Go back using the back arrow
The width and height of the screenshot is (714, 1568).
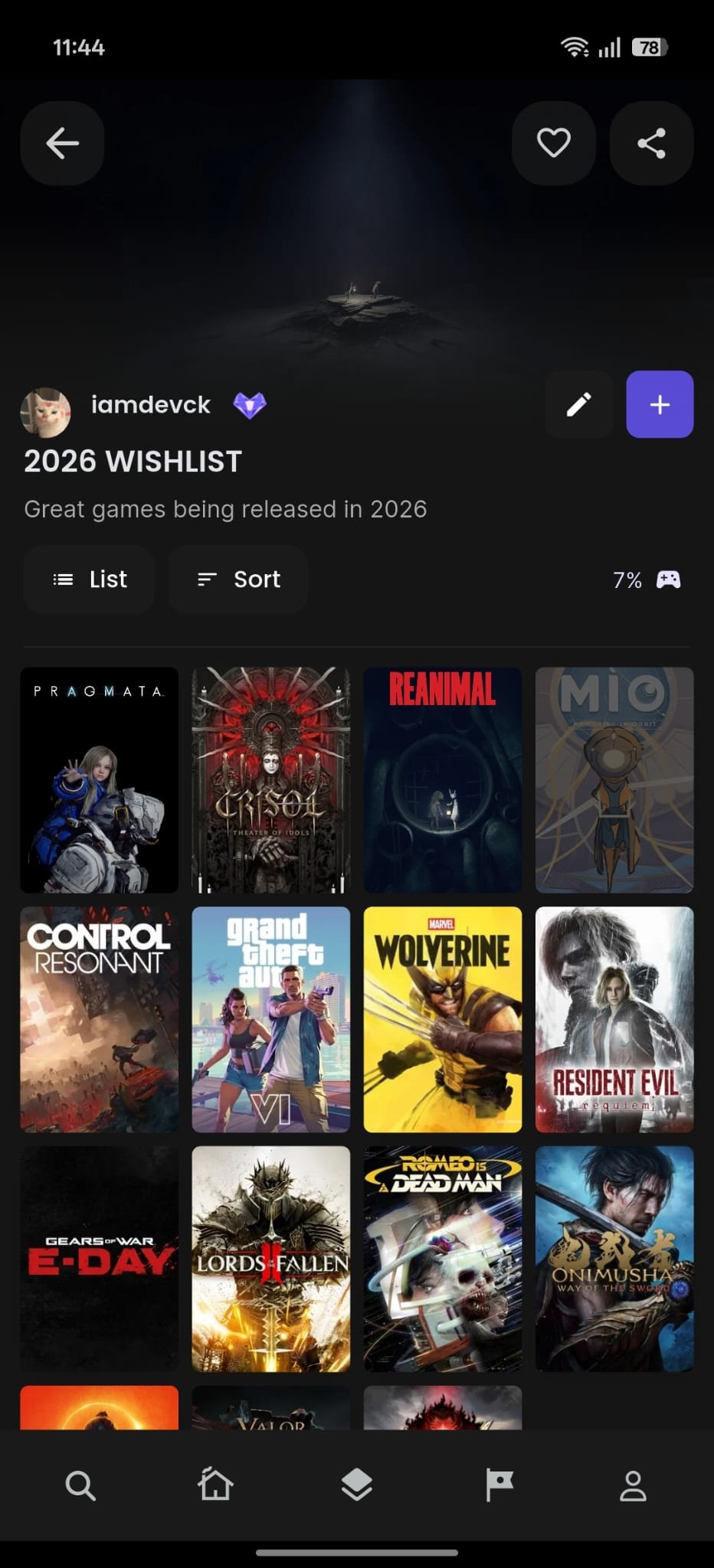click(62, 143)
